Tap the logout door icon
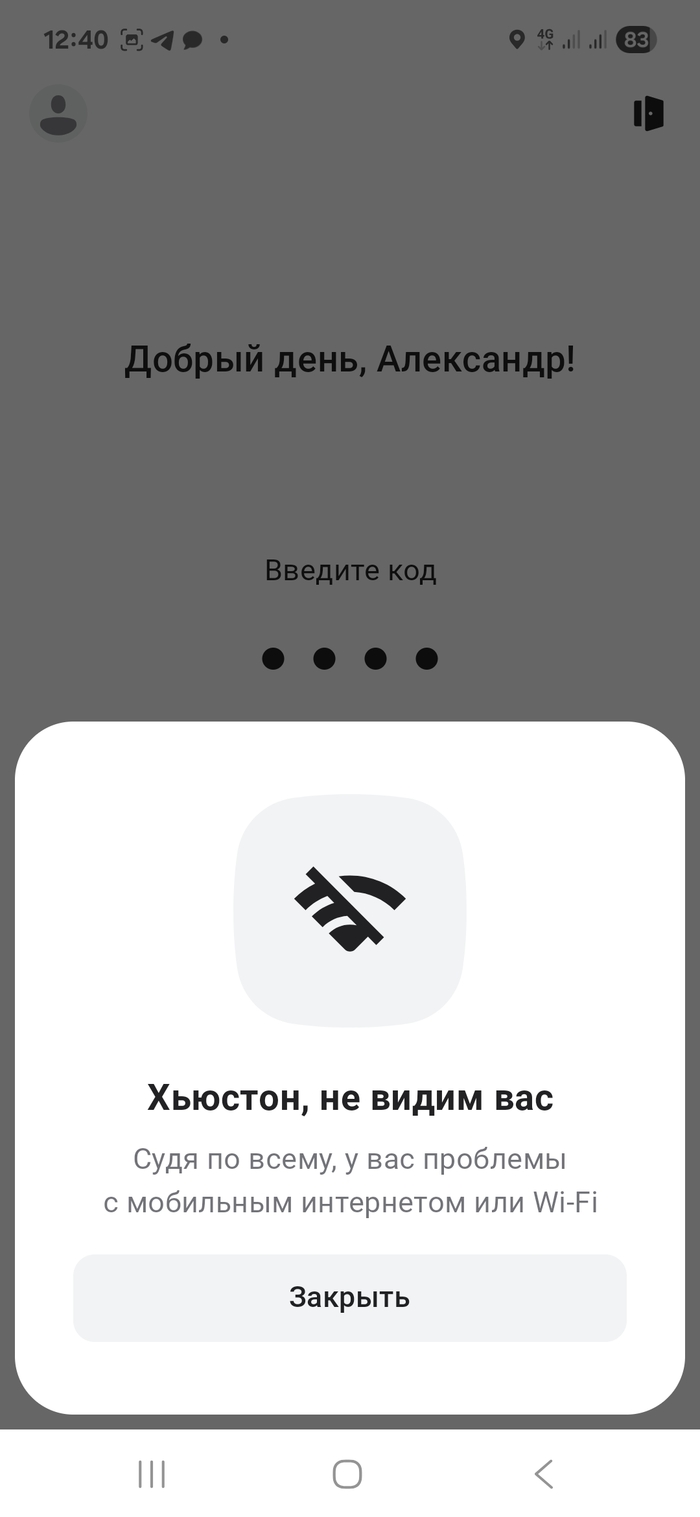The height and width of the screenshot is (1517, 700). [648, 113]
